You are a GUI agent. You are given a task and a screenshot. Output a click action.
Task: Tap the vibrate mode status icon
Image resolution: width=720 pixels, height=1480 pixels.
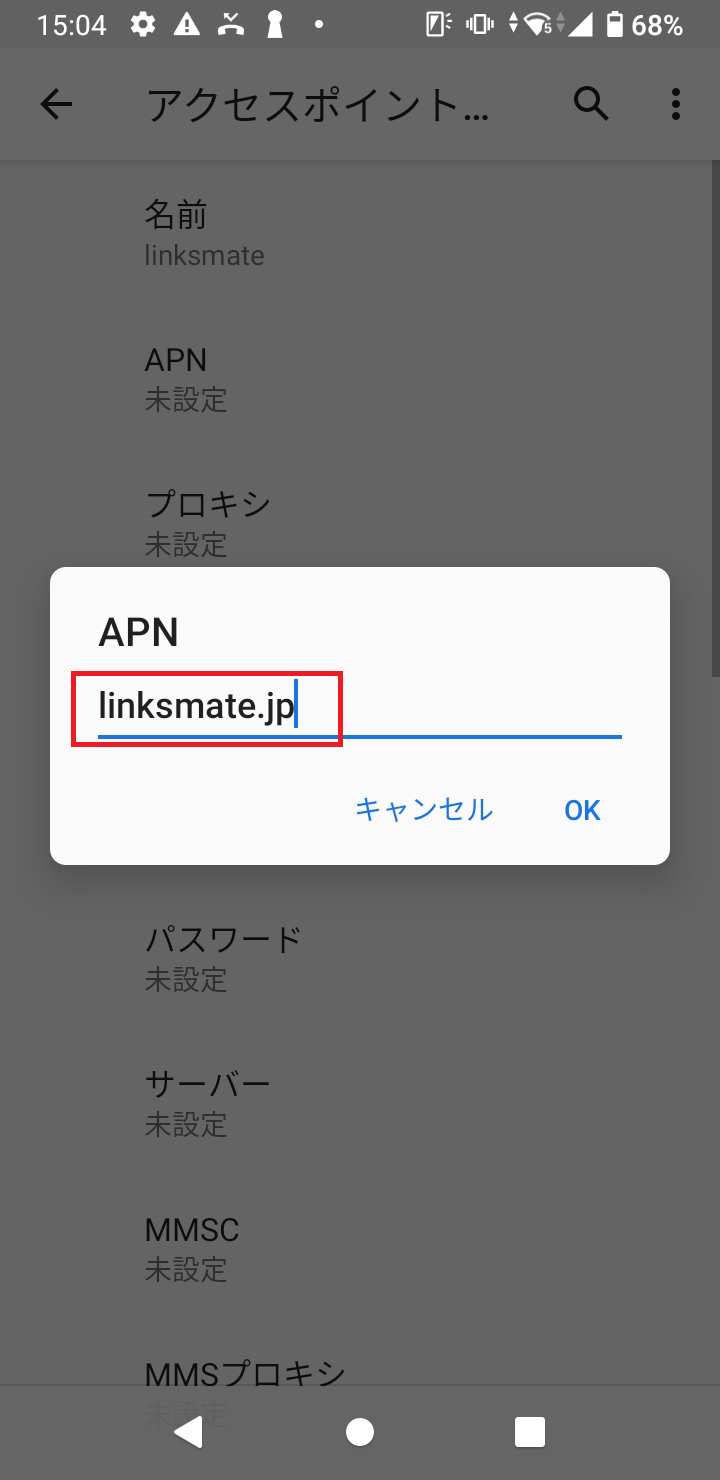pyautogui.click(x=478, y=24)
